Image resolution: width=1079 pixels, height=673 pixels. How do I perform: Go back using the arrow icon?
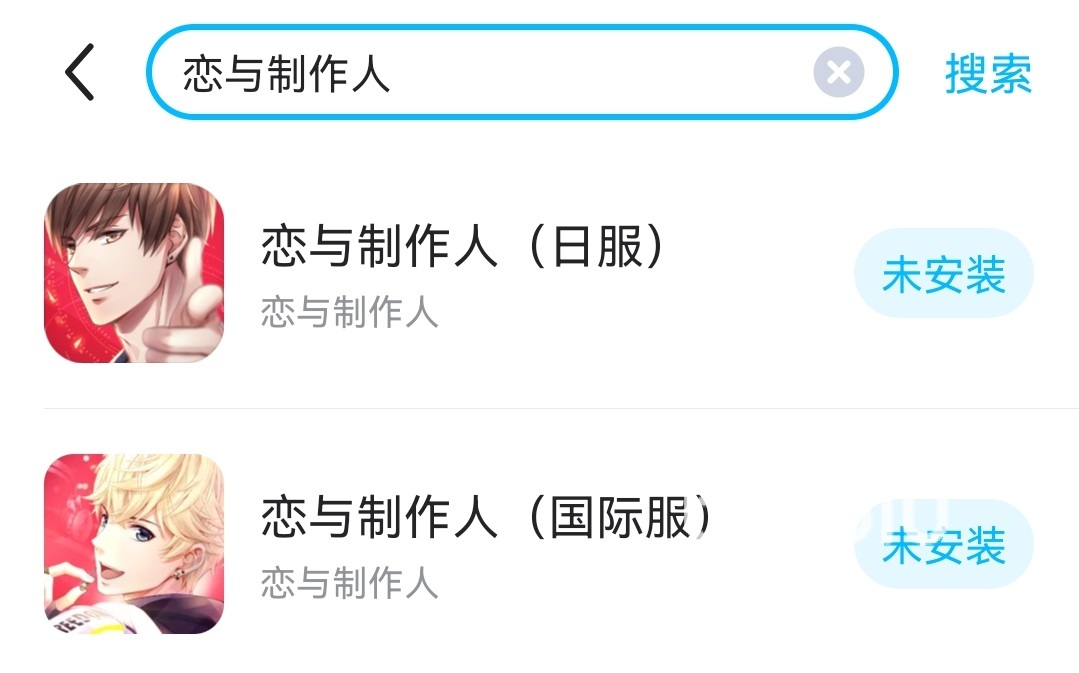tap(80, 73)
